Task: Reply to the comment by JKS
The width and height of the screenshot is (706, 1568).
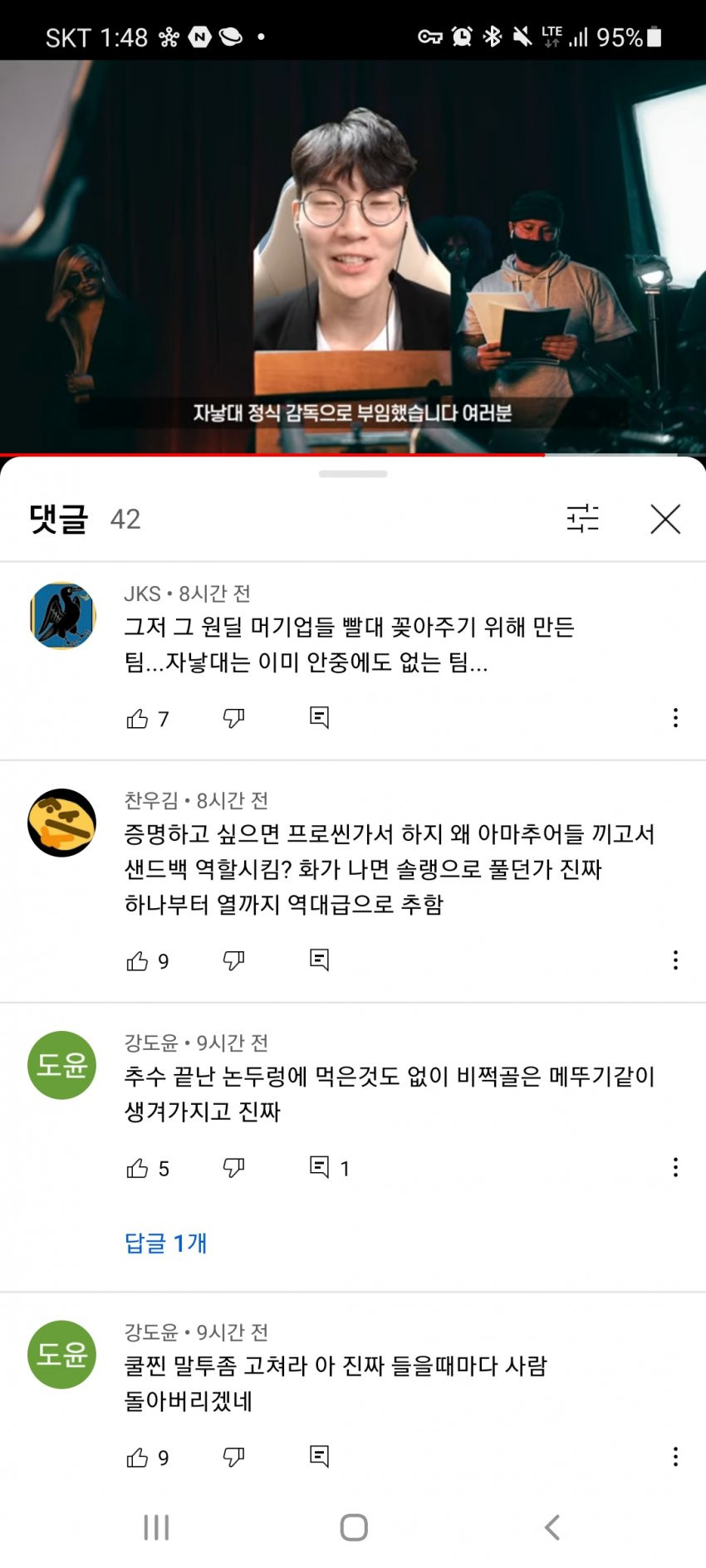Action: 319,717
